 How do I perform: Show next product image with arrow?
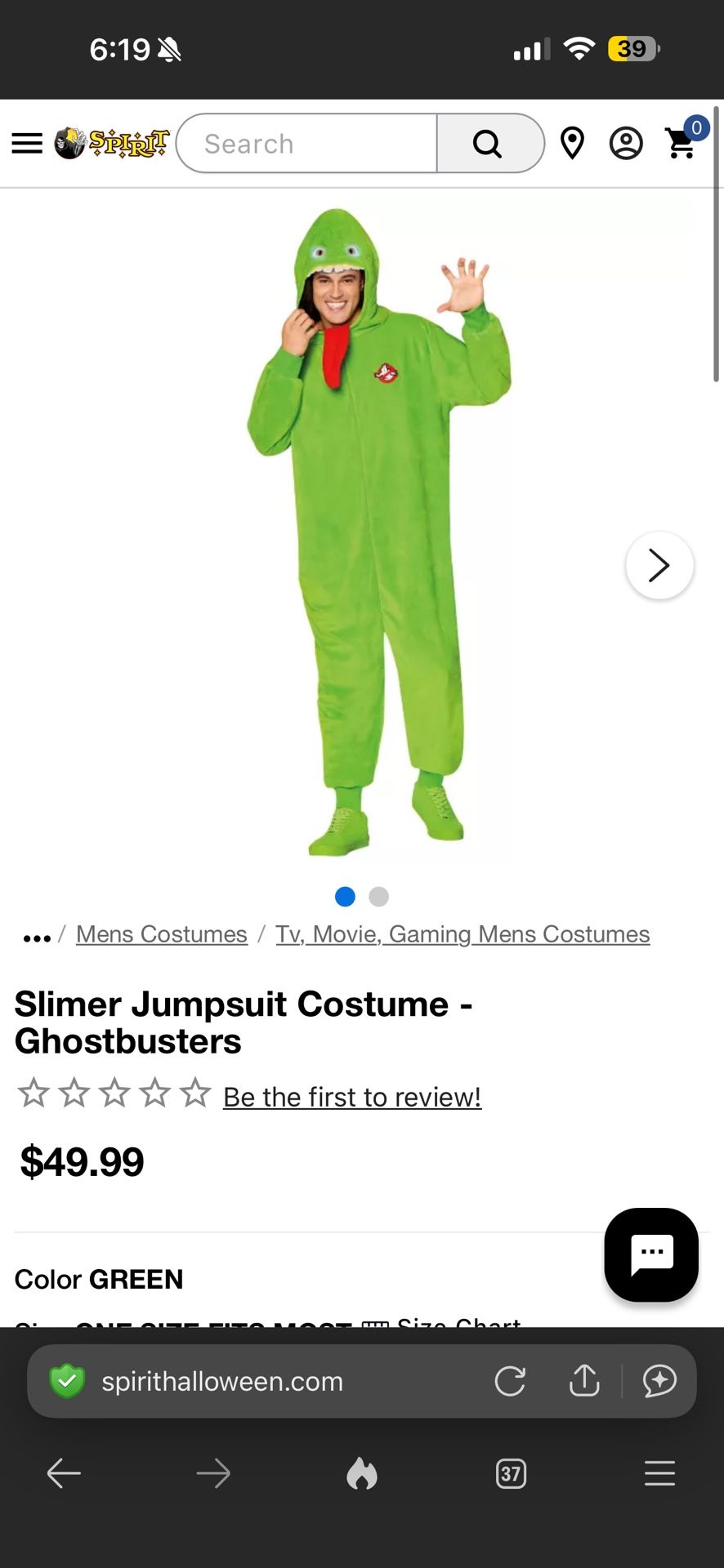click(x=659, y=565)
